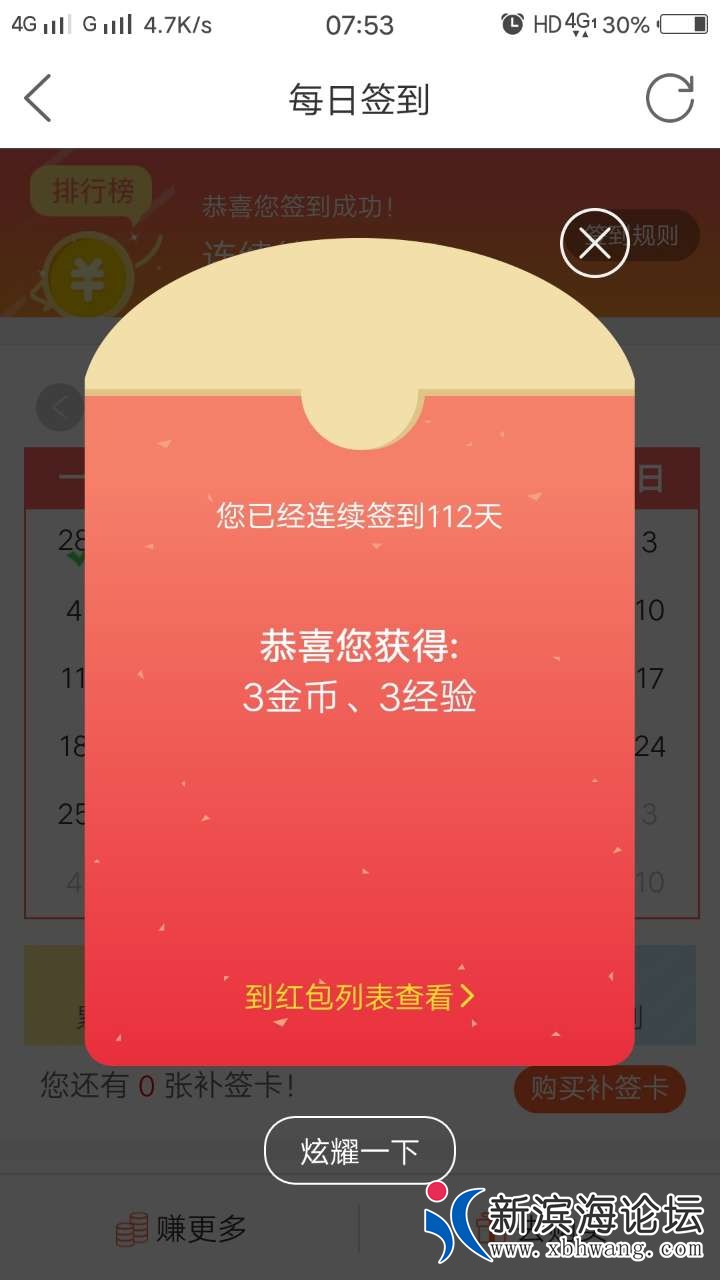The image size is (720, 1280).
Task: Open 到红包列表查看 link
Action: coord(359,996)
